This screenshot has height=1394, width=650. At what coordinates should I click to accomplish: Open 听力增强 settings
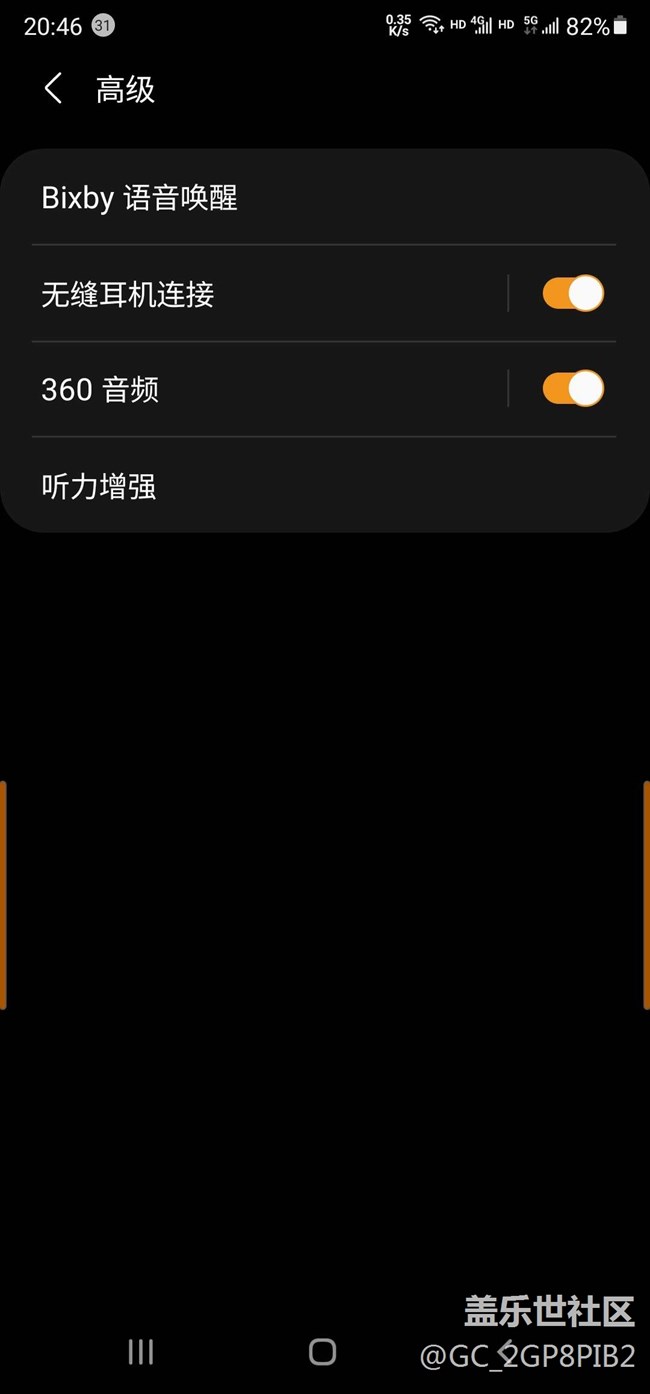[325, 486]
